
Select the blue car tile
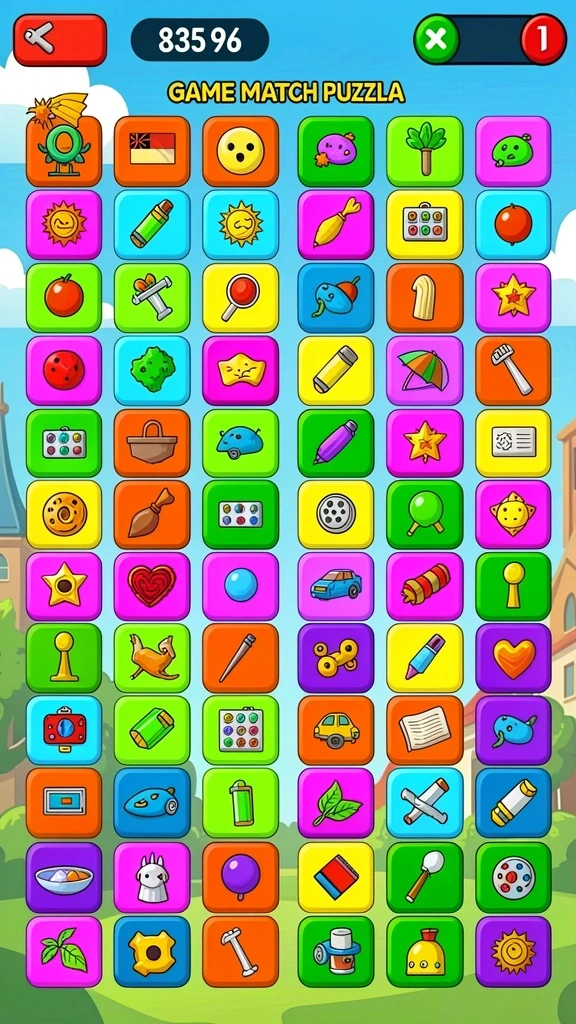coord(336,586)
